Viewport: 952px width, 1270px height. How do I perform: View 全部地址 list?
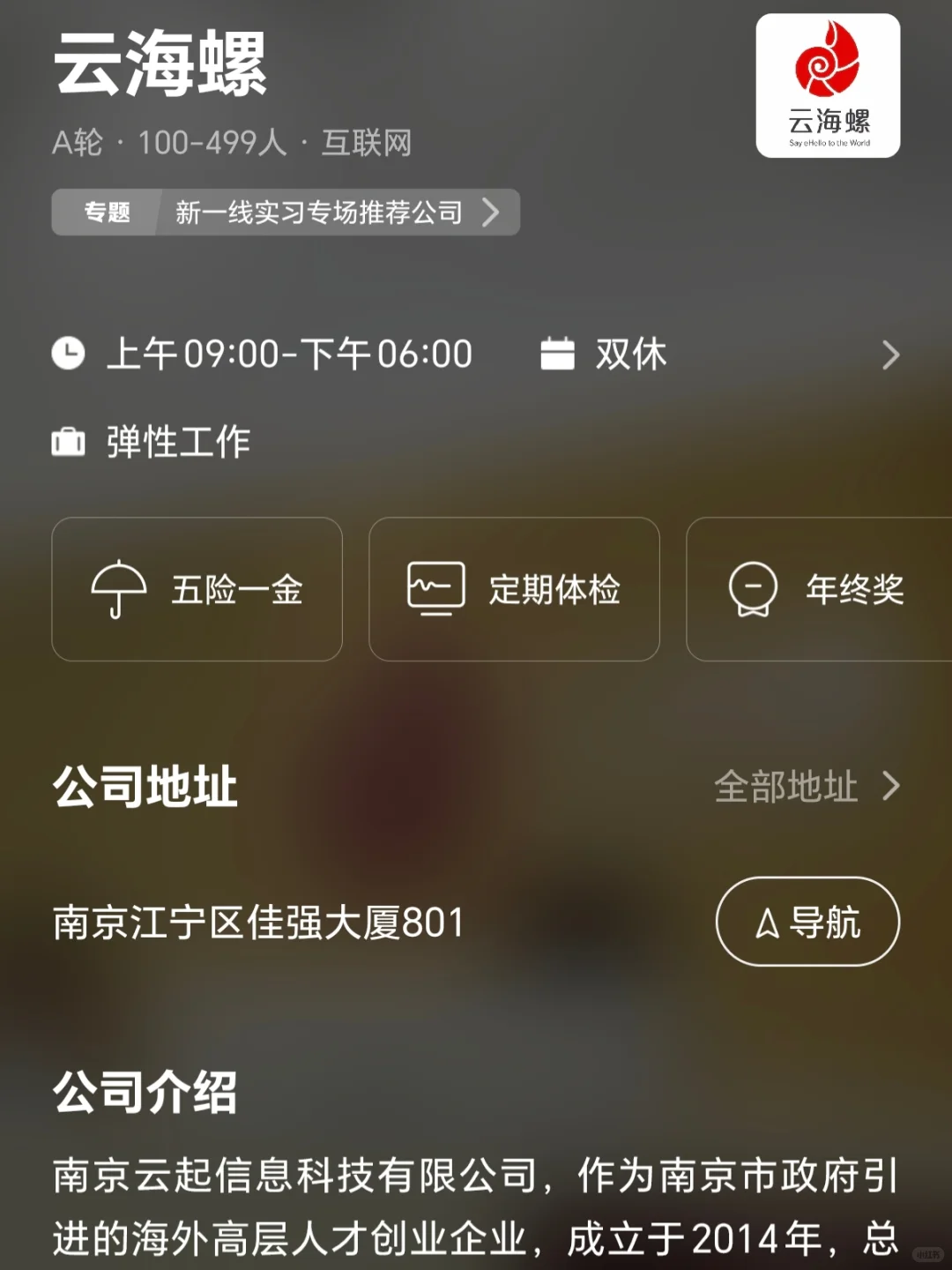(806, 786)
